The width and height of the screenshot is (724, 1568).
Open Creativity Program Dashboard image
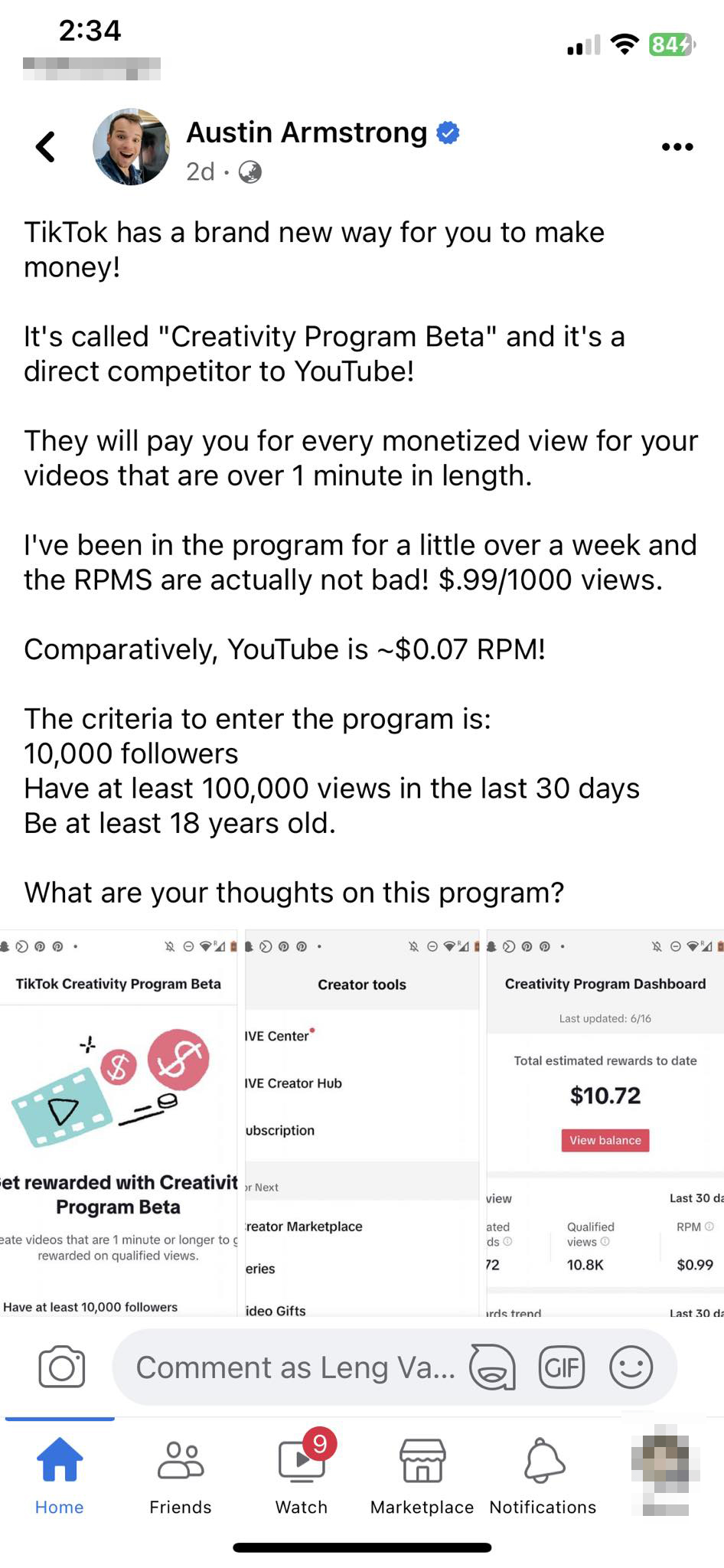pos(605,1122)
